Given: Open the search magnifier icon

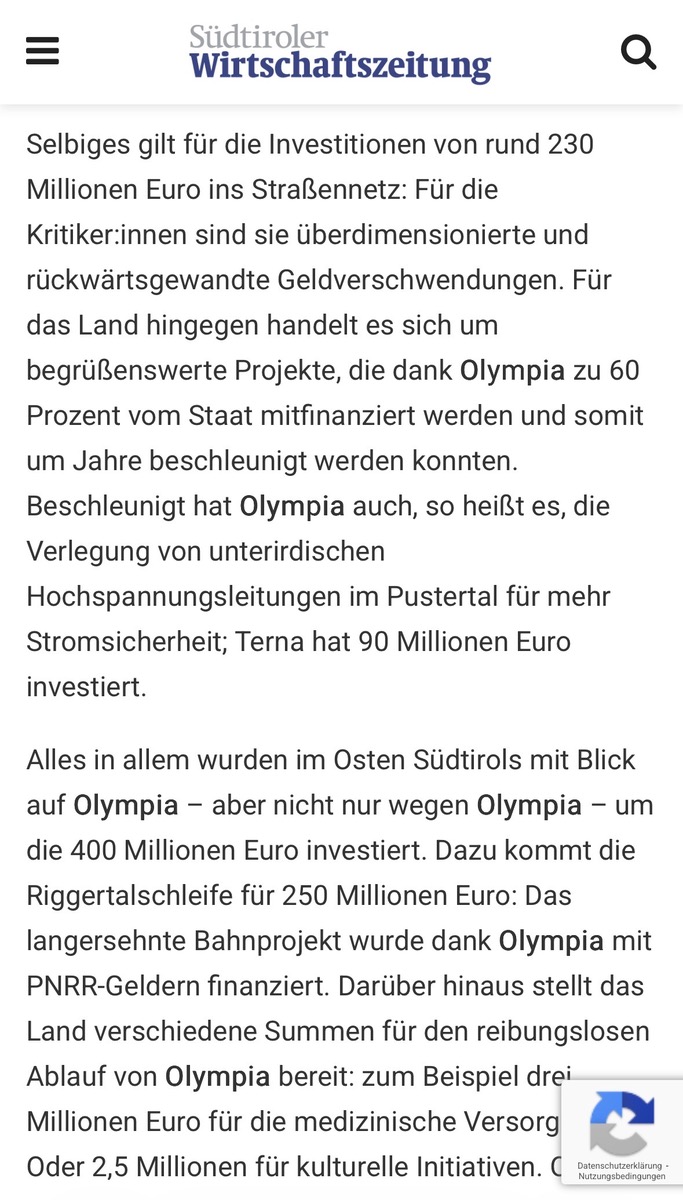Looking at the screenshot, I should click(x=638, y=50).
